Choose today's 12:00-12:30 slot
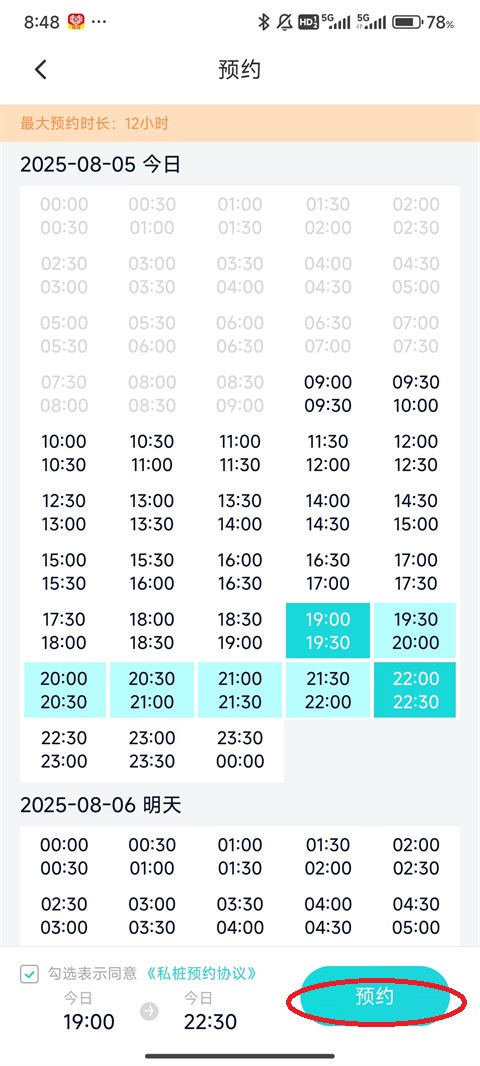This screenshot has width=480, height=1066. point(416,453)
